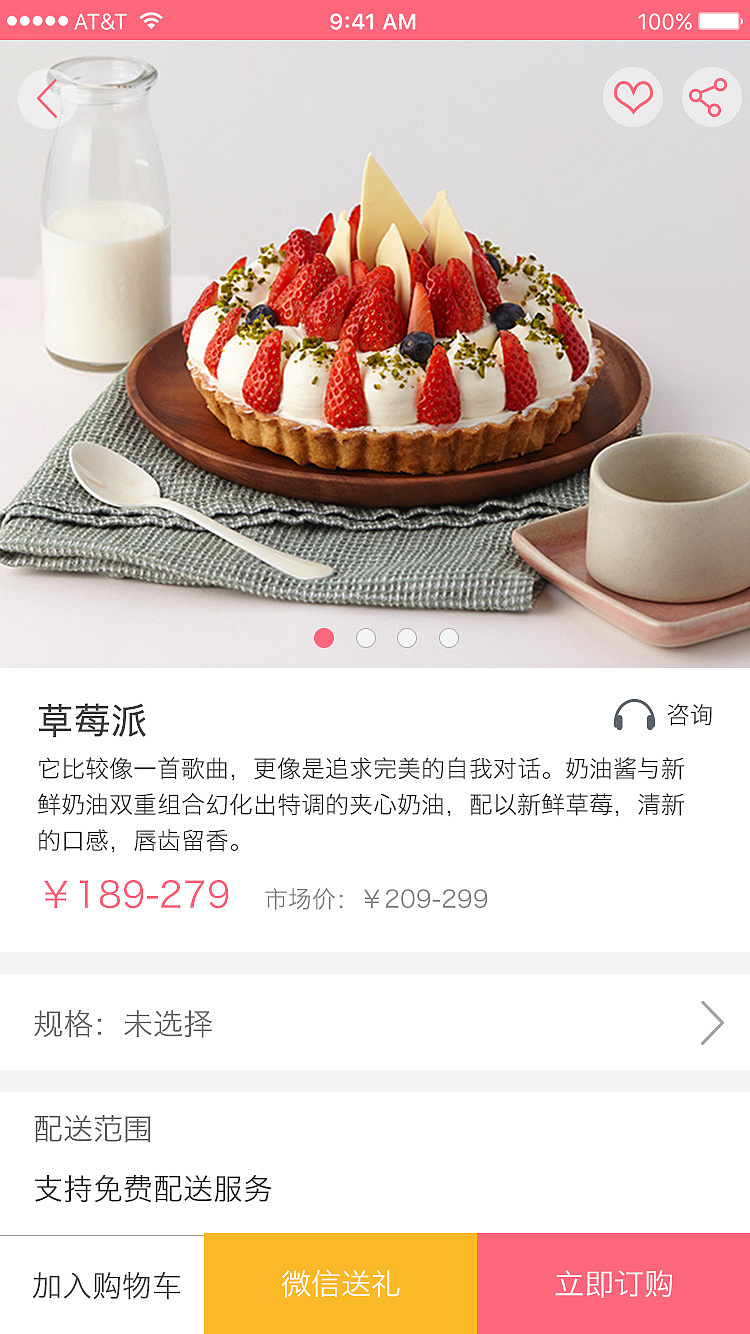
Task: Tap 加入购物车 to add to cart
Action: (x=104, y=1285)
